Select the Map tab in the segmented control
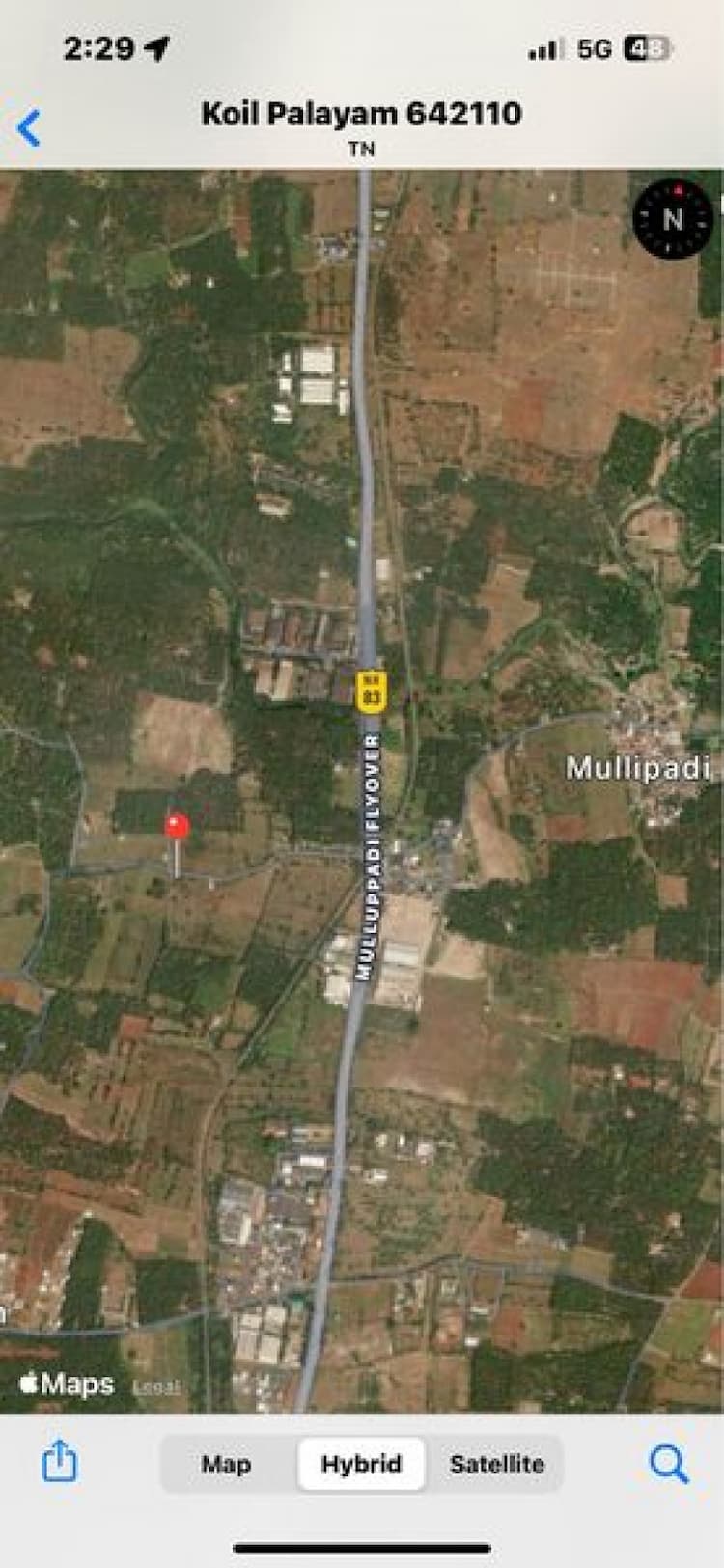The image size is (724, 1568). (x=226, y=1462)
